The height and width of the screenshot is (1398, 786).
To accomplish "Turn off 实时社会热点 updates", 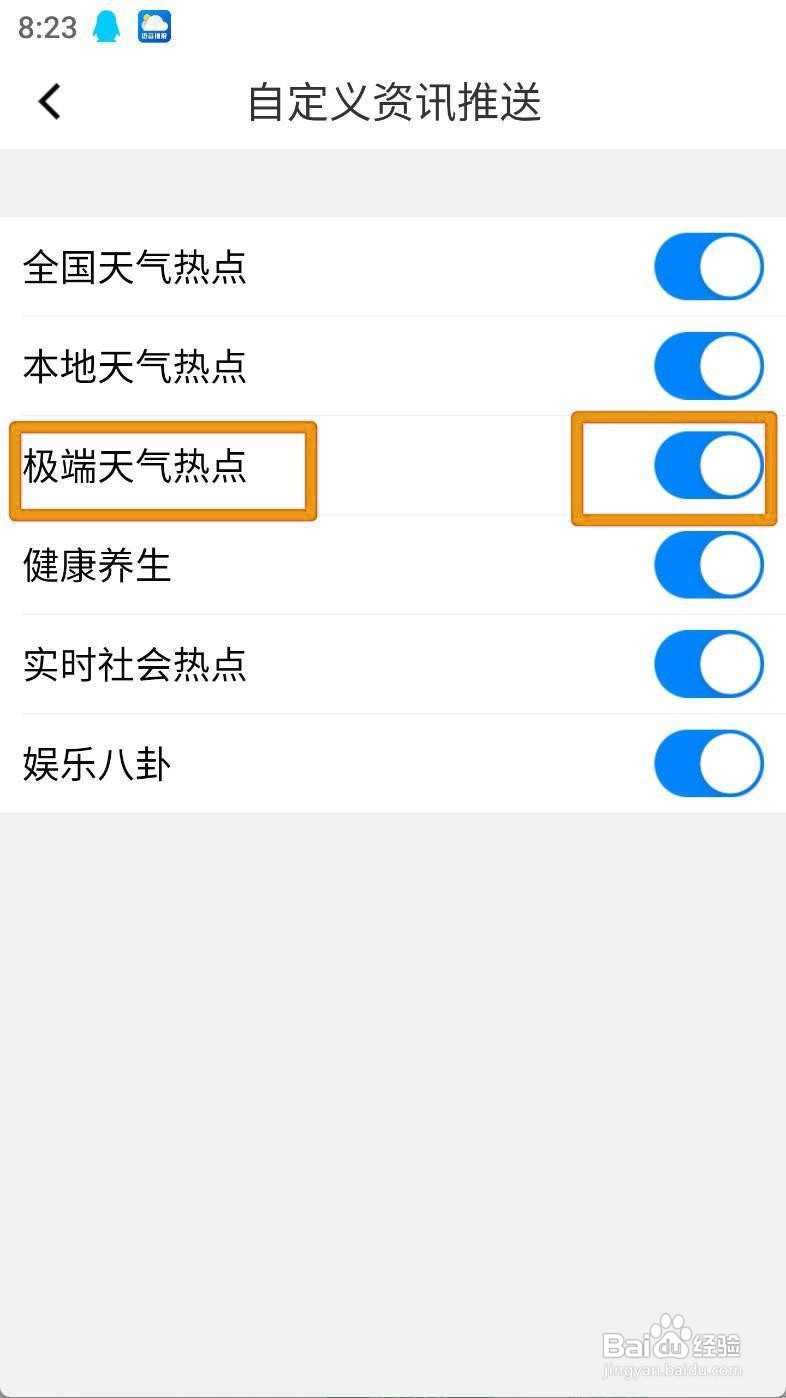I will pos(709,663).
